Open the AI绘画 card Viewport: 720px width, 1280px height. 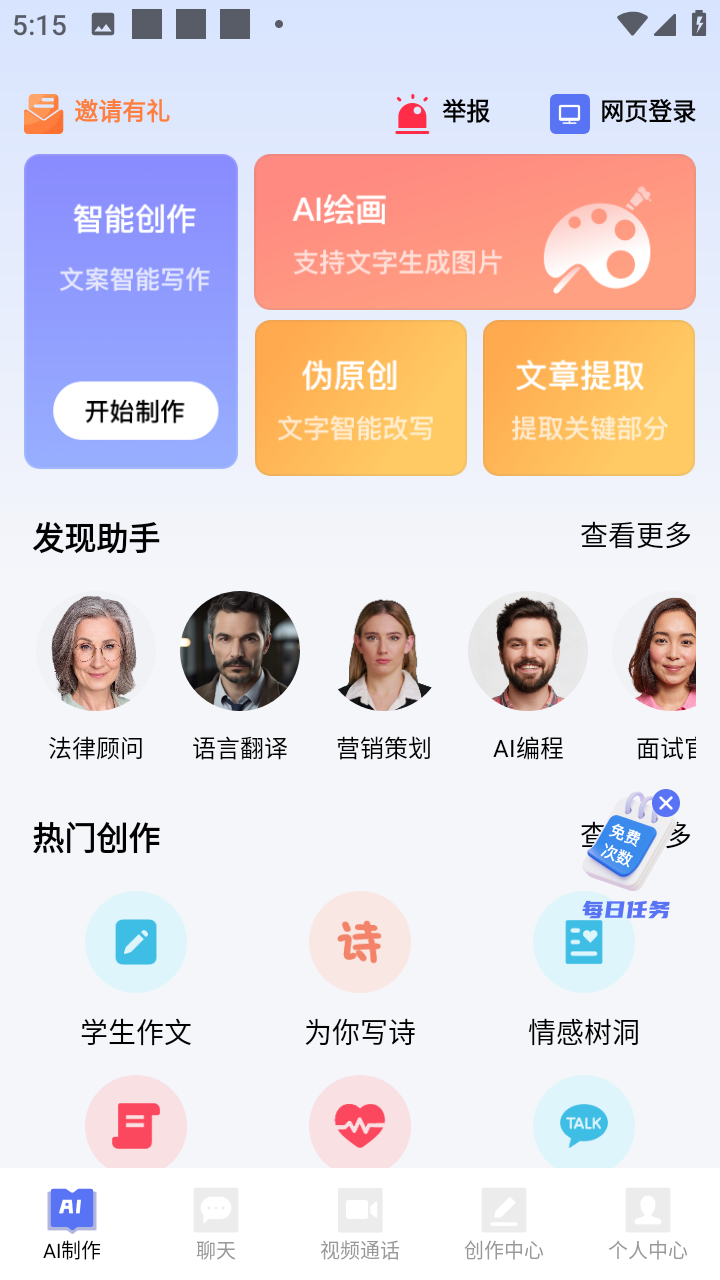coord(474,232)
